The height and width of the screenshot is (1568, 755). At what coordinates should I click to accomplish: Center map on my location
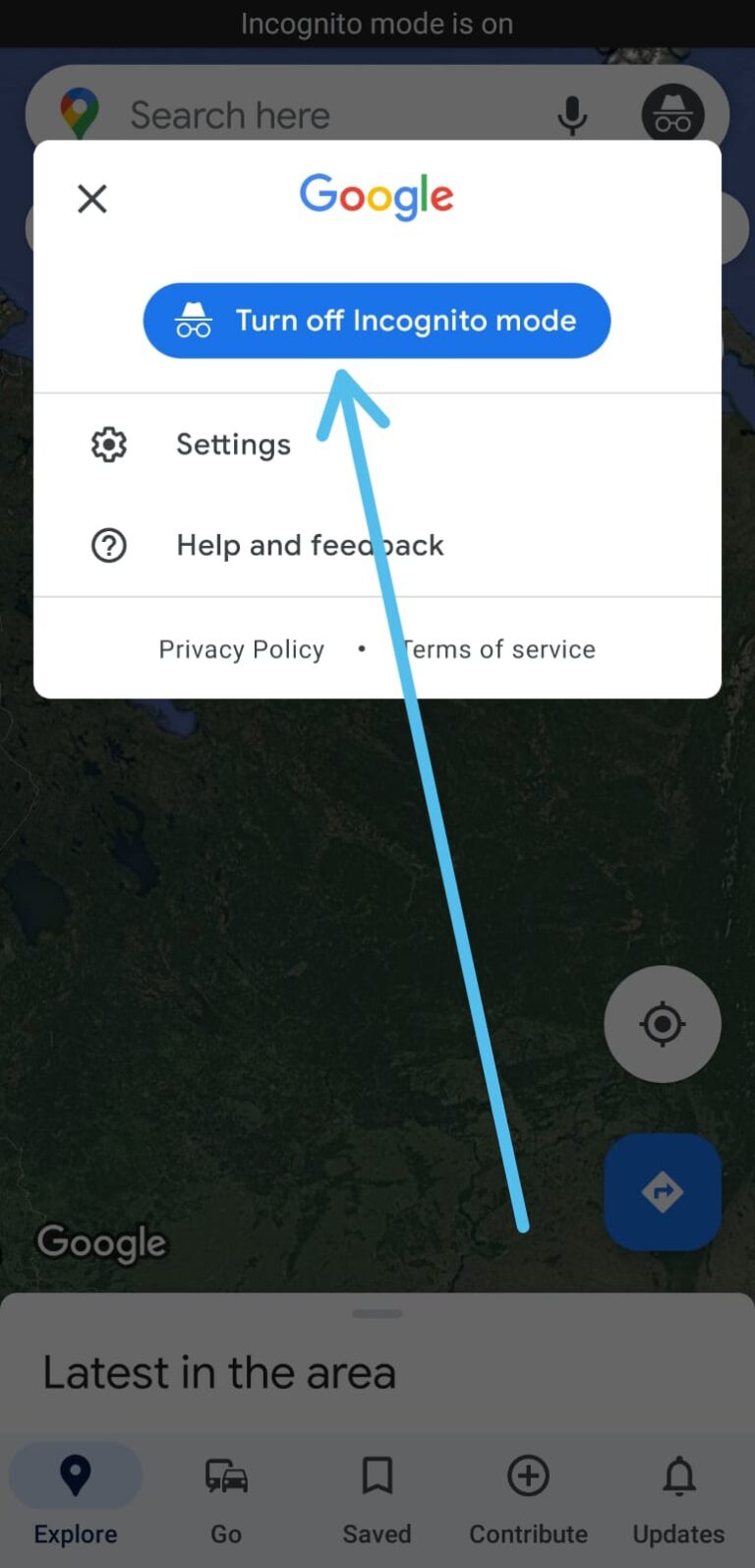pyautogui.click(x=663, y=1024)
